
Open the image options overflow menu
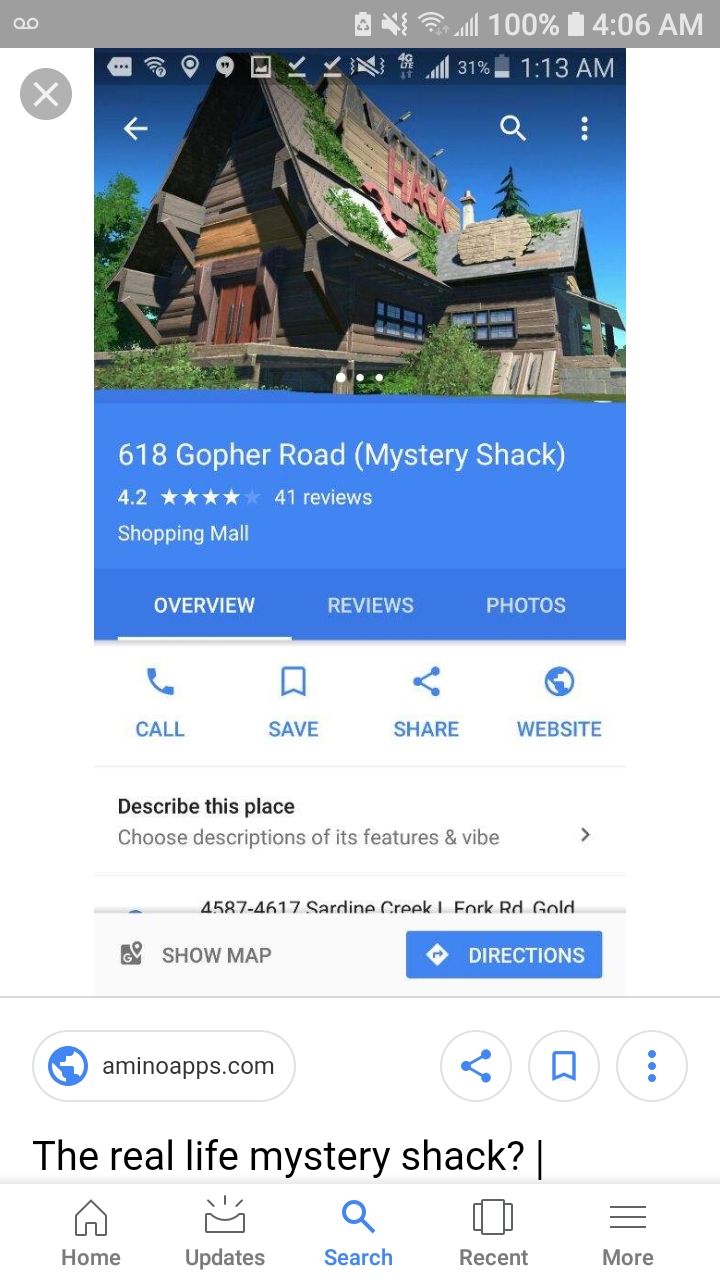(652, 1066)
